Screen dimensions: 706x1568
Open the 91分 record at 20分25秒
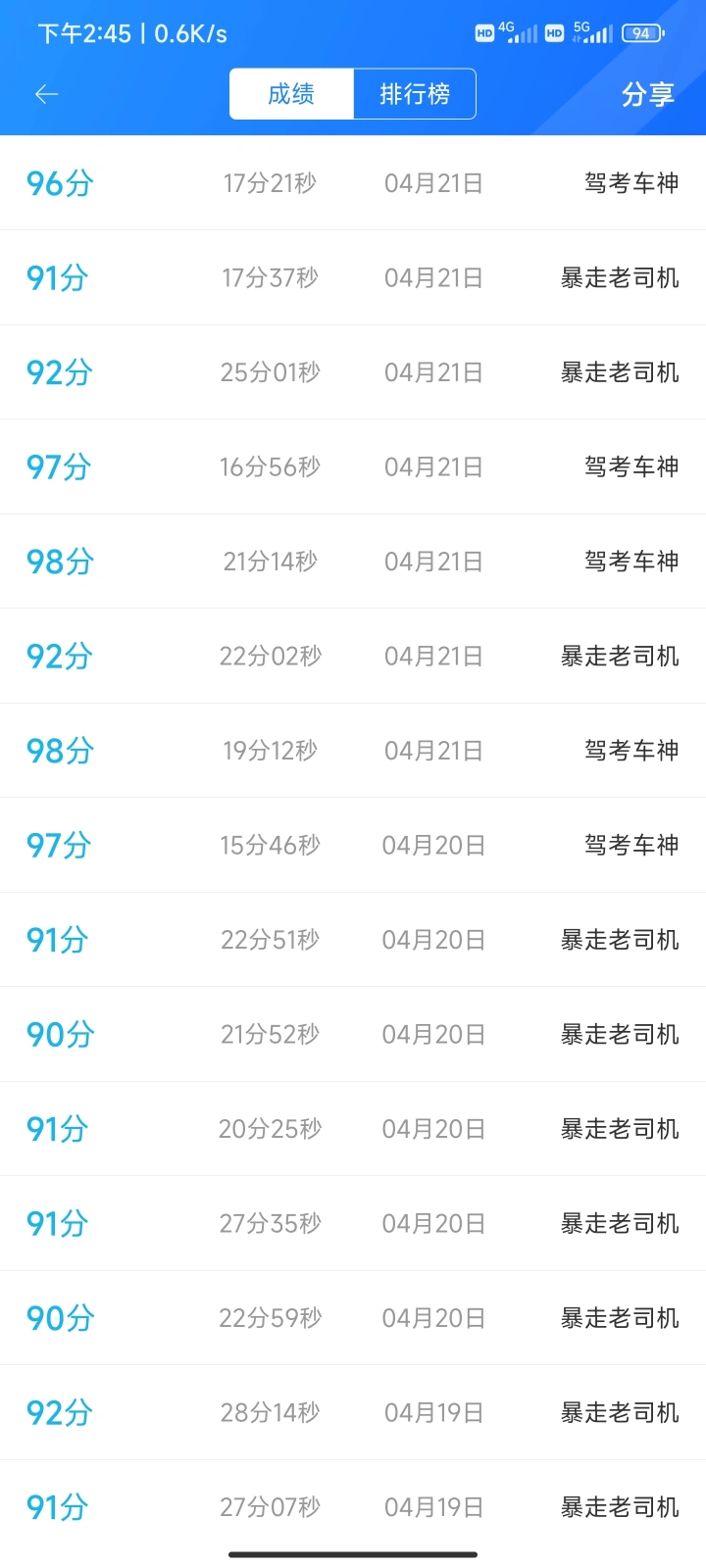coord(353,1129)
